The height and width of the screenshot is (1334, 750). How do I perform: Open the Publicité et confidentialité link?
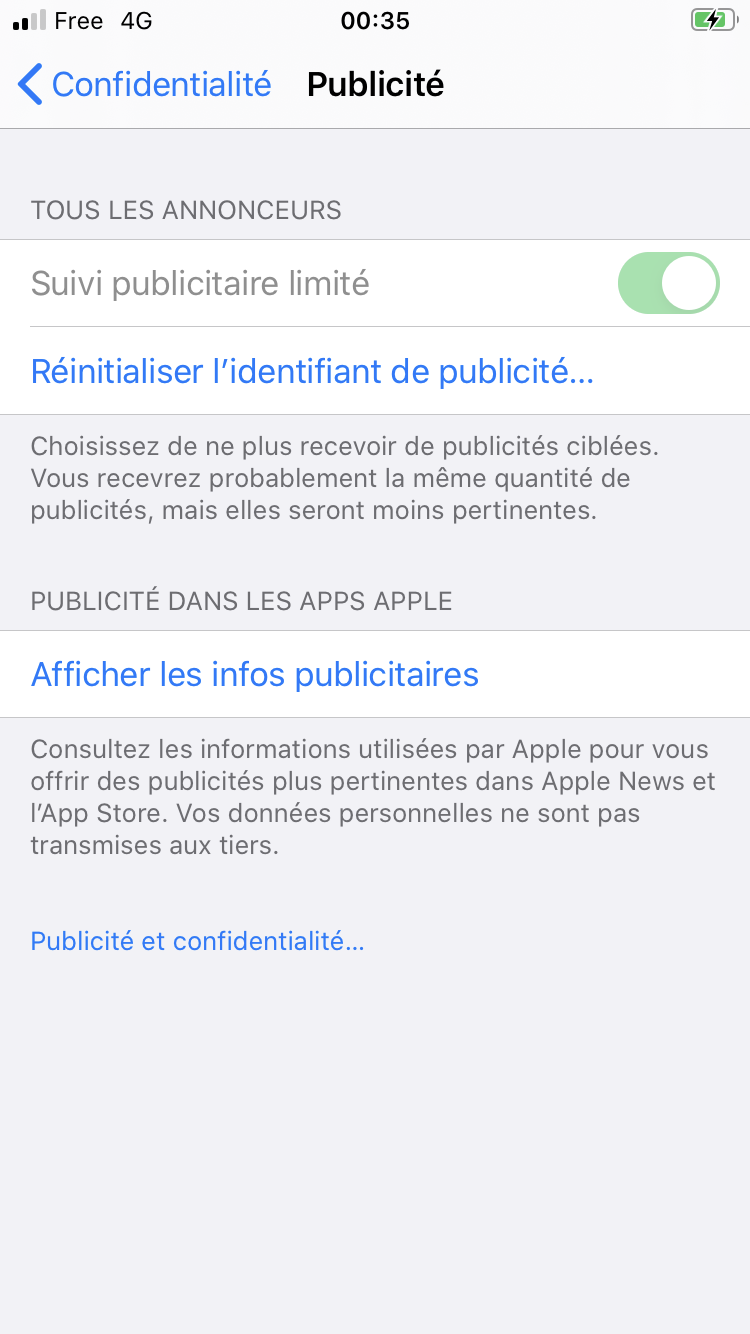[x=197, y=941]
